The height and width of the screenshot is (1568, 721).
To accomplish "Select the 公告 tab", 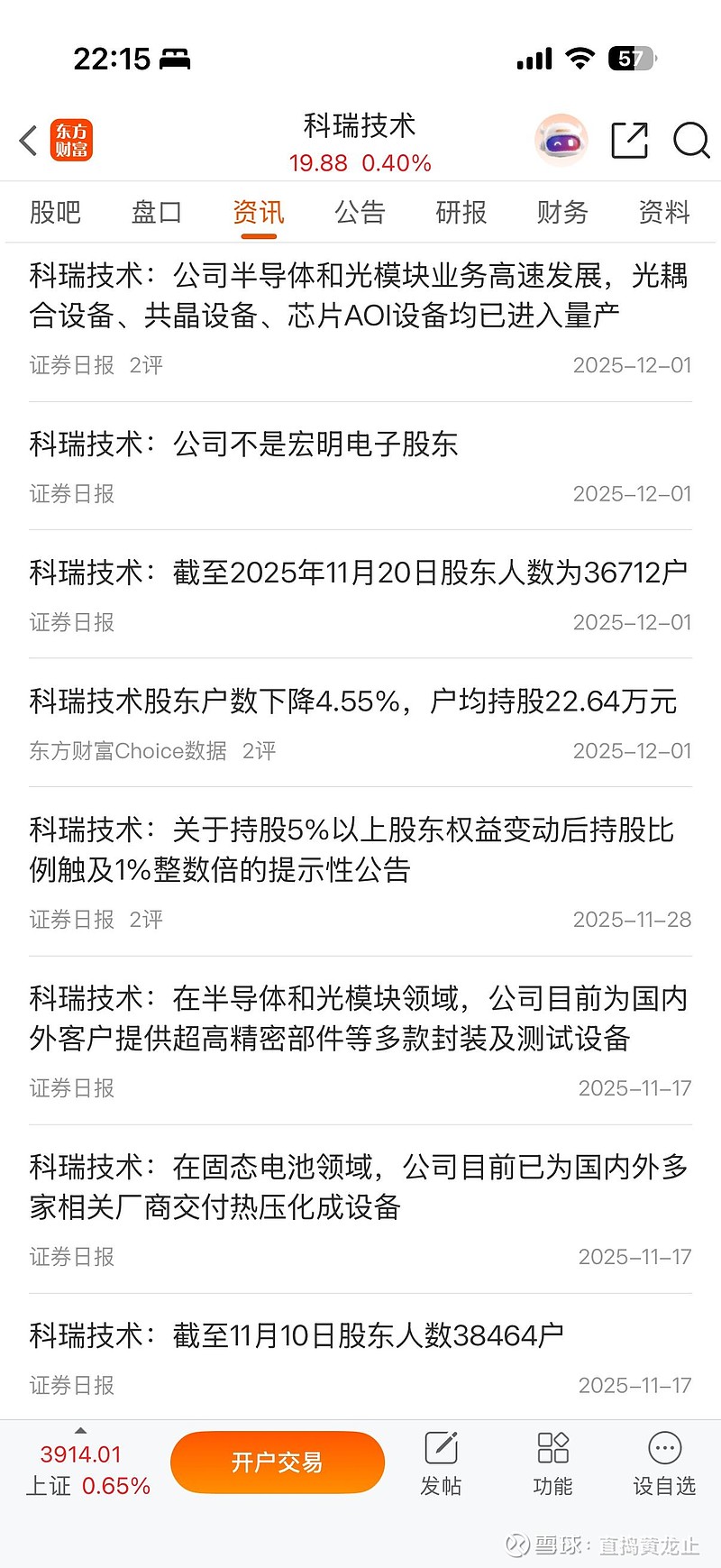I will (360, 213).
